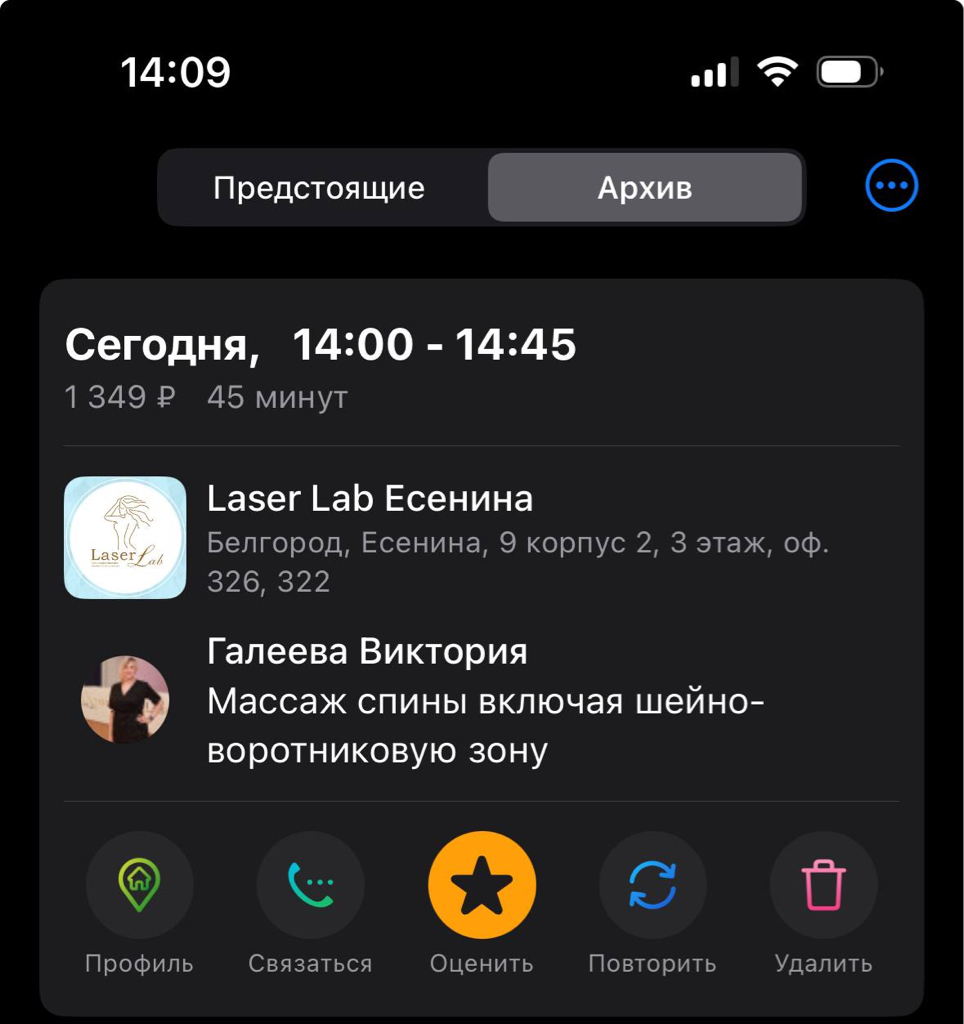Open the Профиль button of the salon
The image size is (964, 1024).
point(139,886)
